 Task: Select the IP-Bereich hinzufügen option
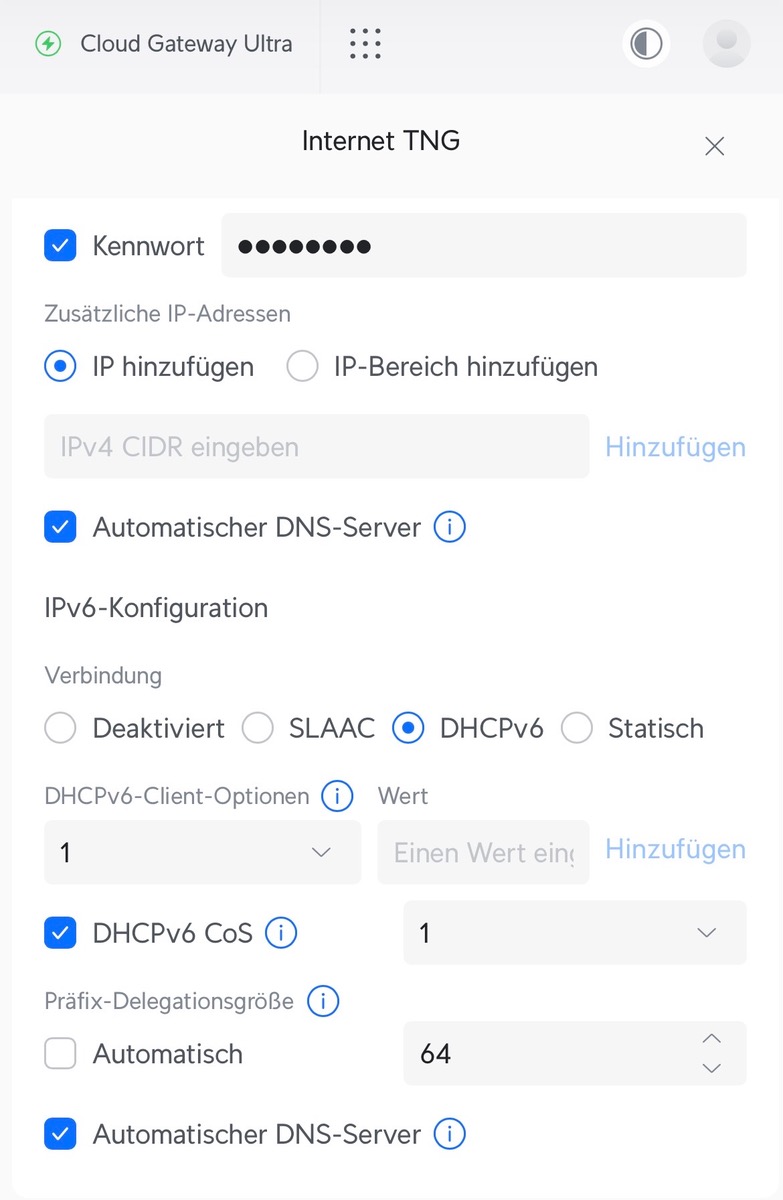click(302, 367)
